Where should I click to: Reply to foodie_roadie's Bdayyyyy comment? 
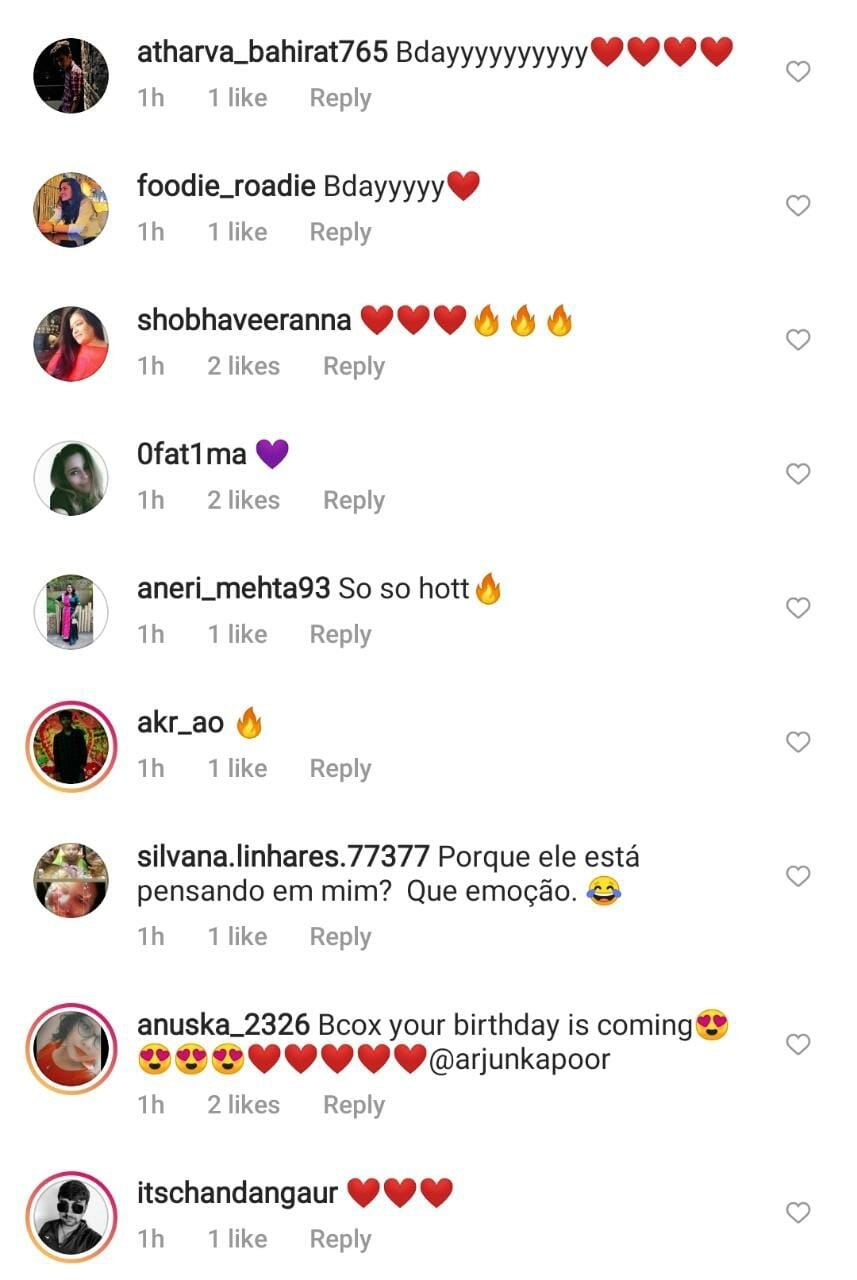340,232
